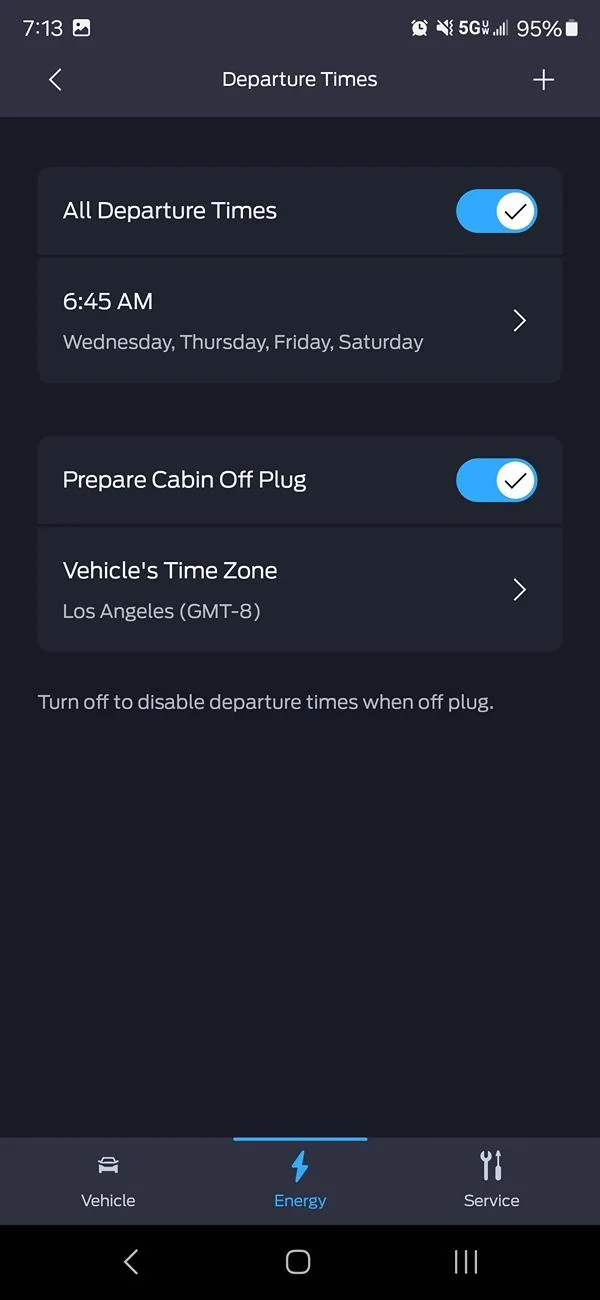Go back from Departure Times
Screen dimensions: 600x1300
click(x=55, y=80)
